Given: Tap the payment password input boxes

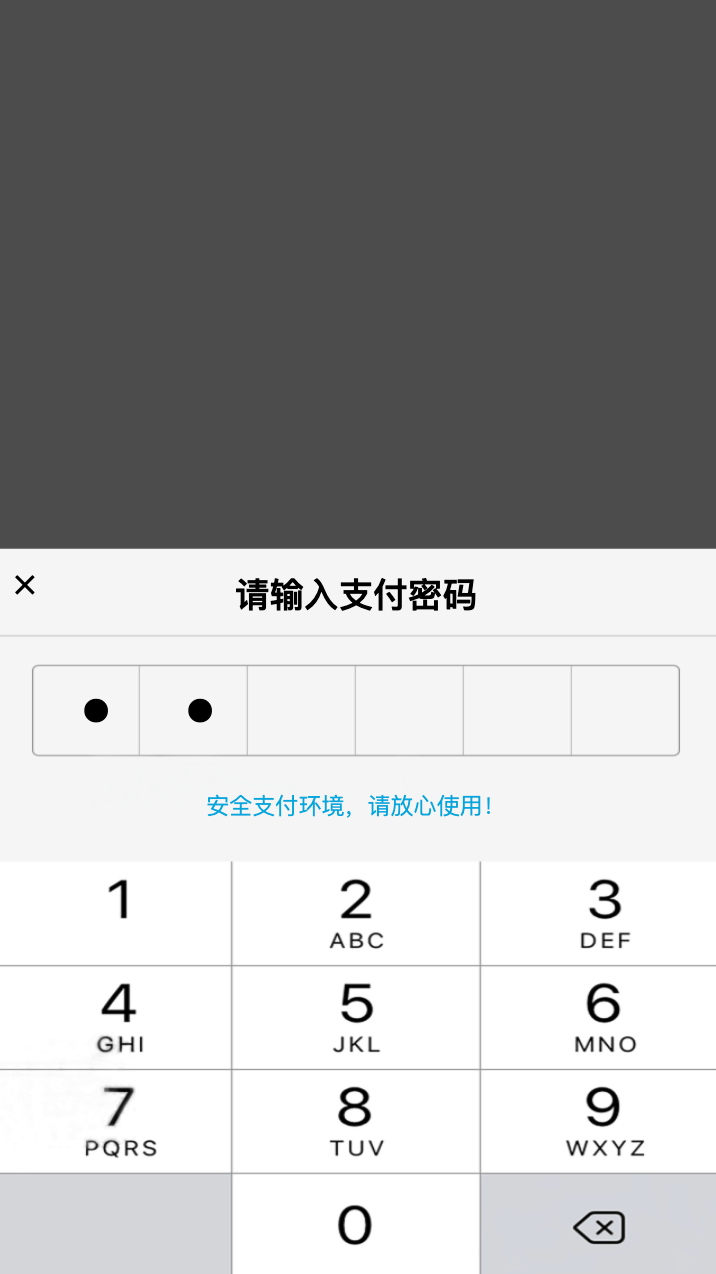Looking at the screenshot, I should click(356, 710).
